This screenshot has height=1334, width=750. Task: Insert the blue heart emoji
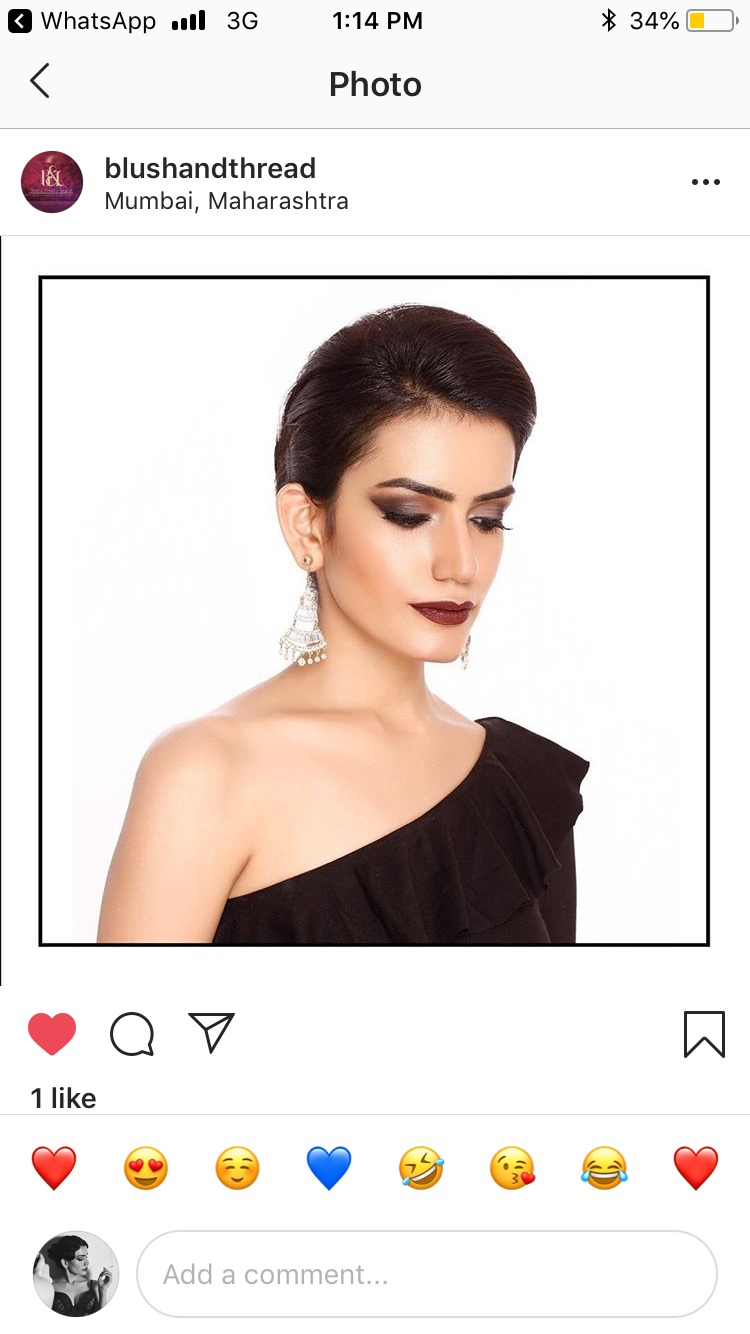pos(329,1168)
